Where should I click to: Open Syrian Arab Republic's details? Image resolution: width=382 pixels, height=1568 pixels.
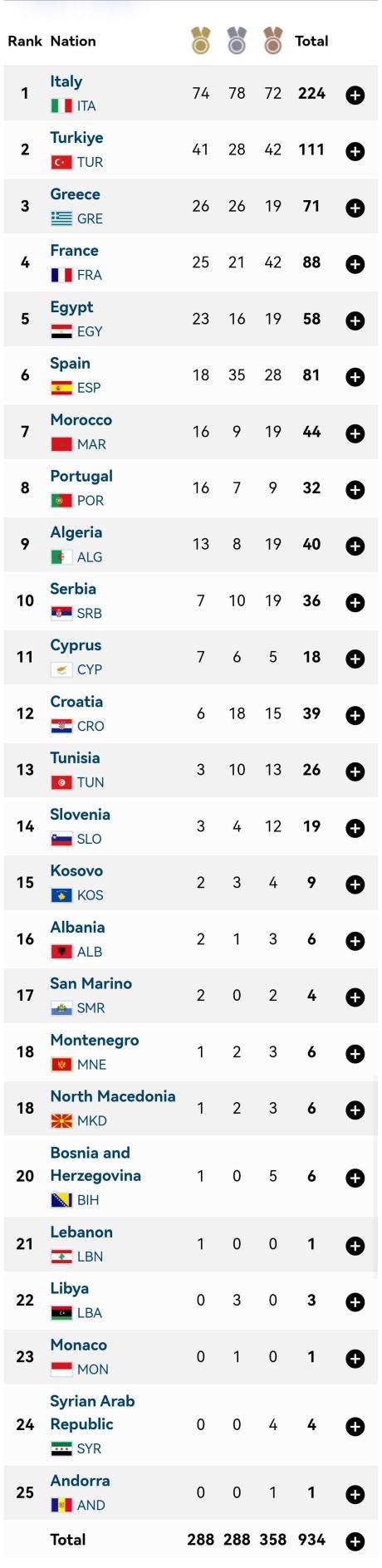[355, 1427]
